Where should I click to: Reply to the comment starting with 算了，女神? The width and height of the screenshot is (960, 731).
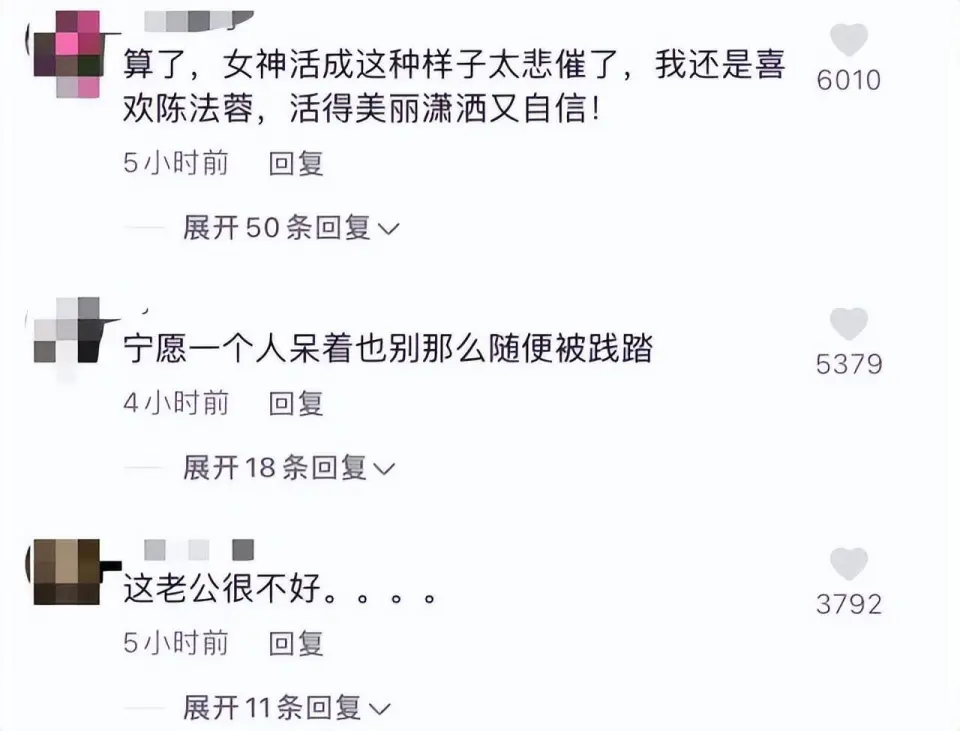click(296, 163)
